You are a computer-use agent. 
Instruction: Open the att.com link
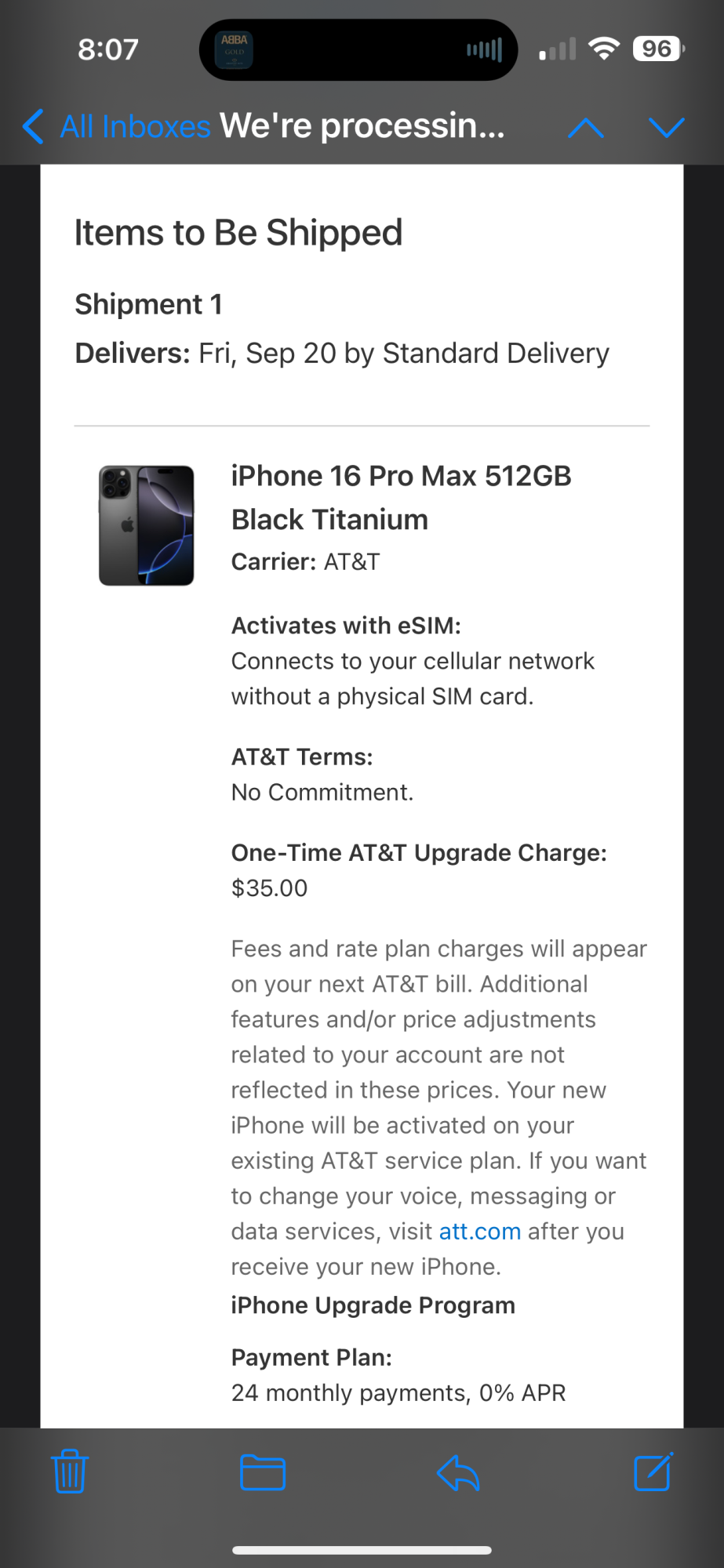point(479,1232)
